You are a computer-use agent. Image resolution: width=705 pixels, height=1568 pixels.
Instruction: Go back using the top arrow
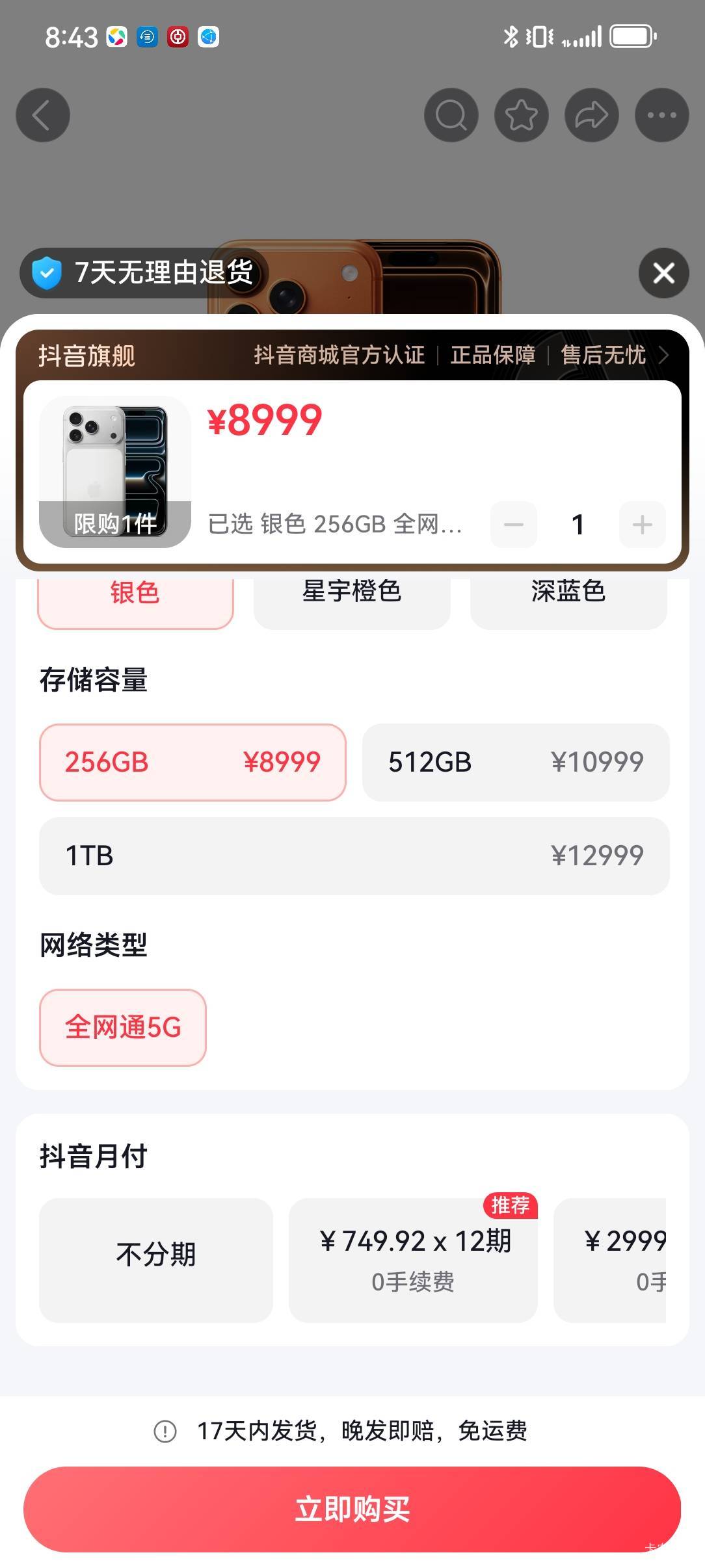pyautogui.click(x=43, y=115)
